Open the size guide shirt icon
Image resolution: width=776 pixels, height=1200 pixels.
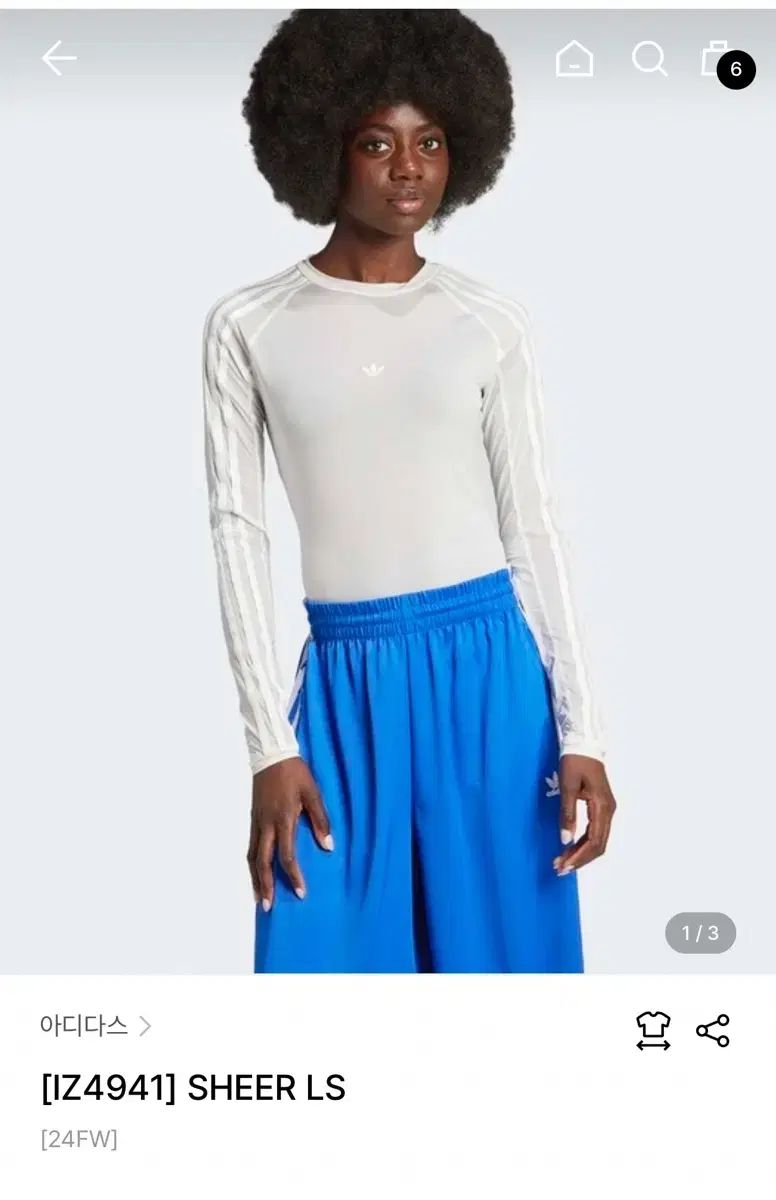(653, 1030)
